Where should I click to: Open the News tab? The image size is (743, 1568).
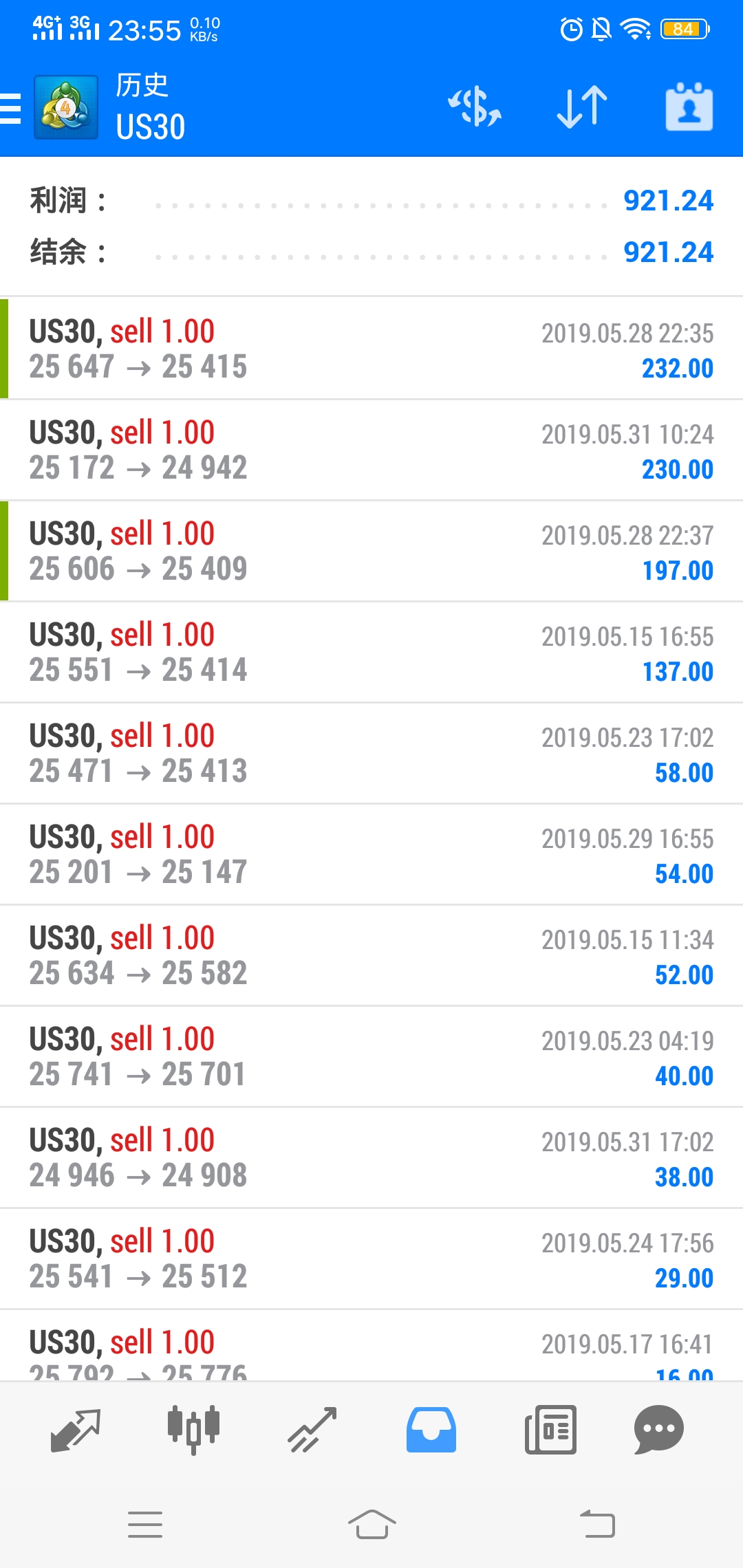coord(550,1430)
